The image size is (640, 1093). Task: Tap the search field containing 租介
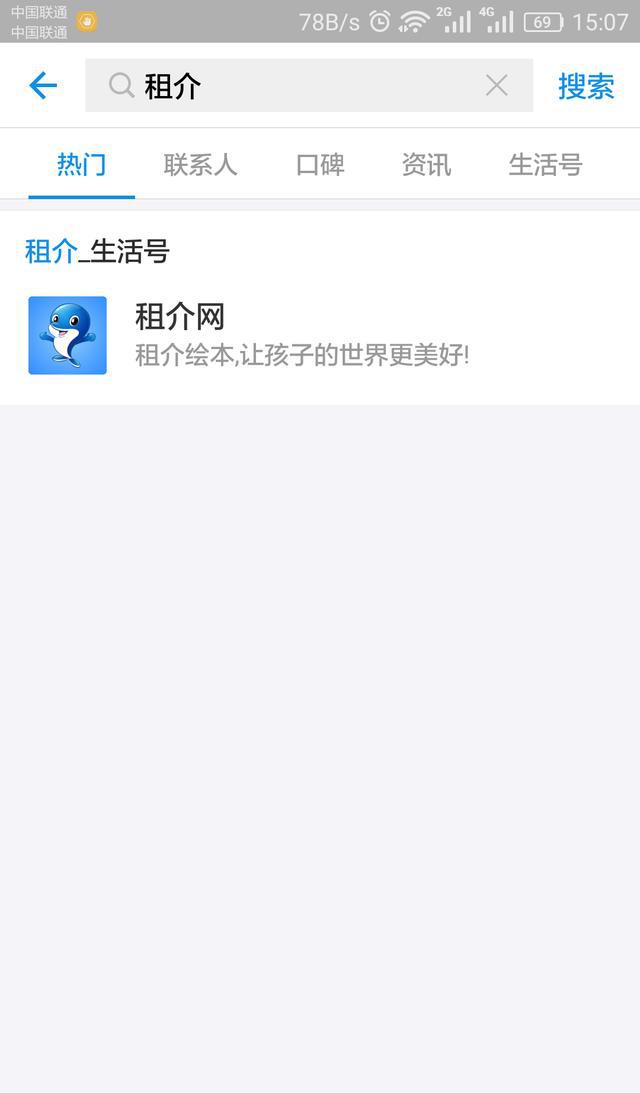(309, 86)
